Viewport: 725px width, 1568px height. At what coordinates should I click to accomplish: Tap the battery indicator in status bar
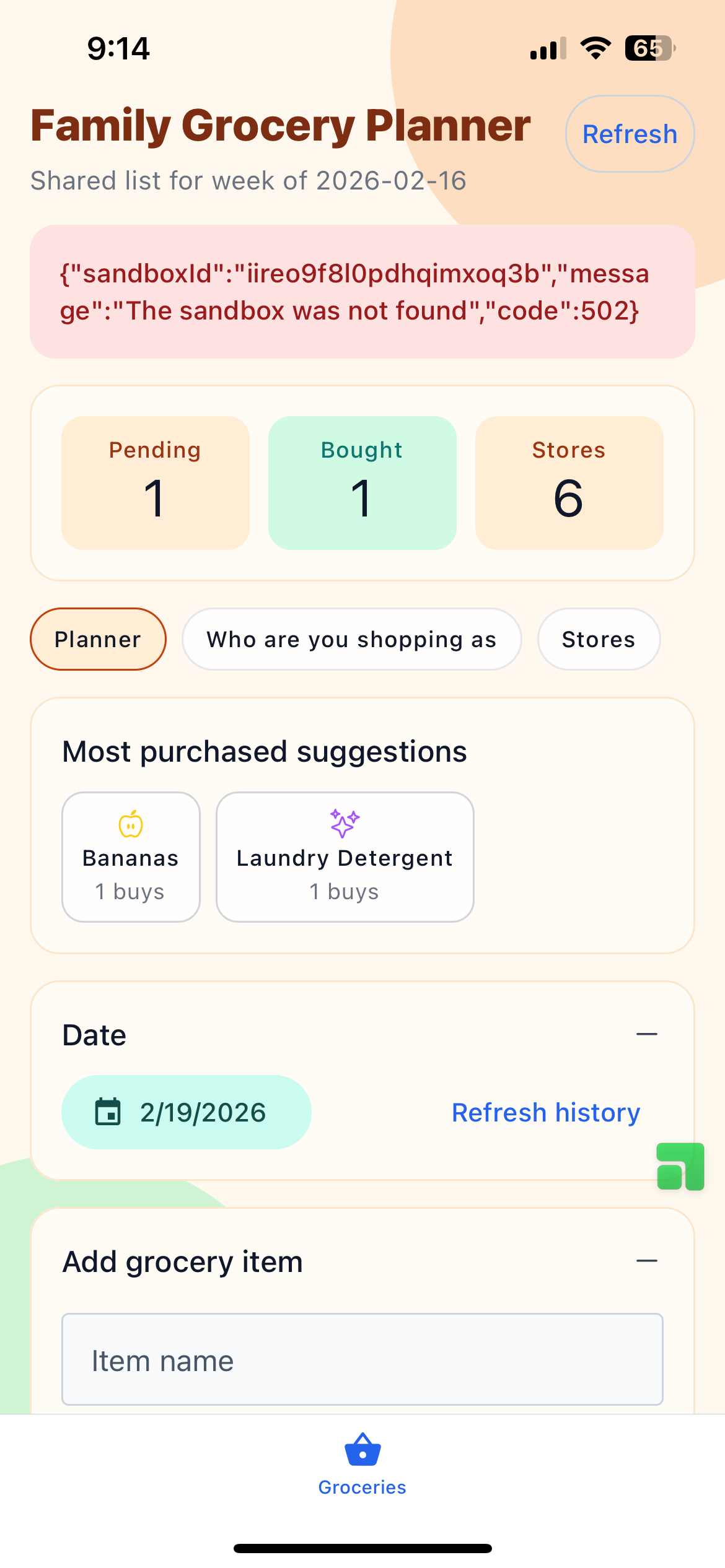[649, 48]
